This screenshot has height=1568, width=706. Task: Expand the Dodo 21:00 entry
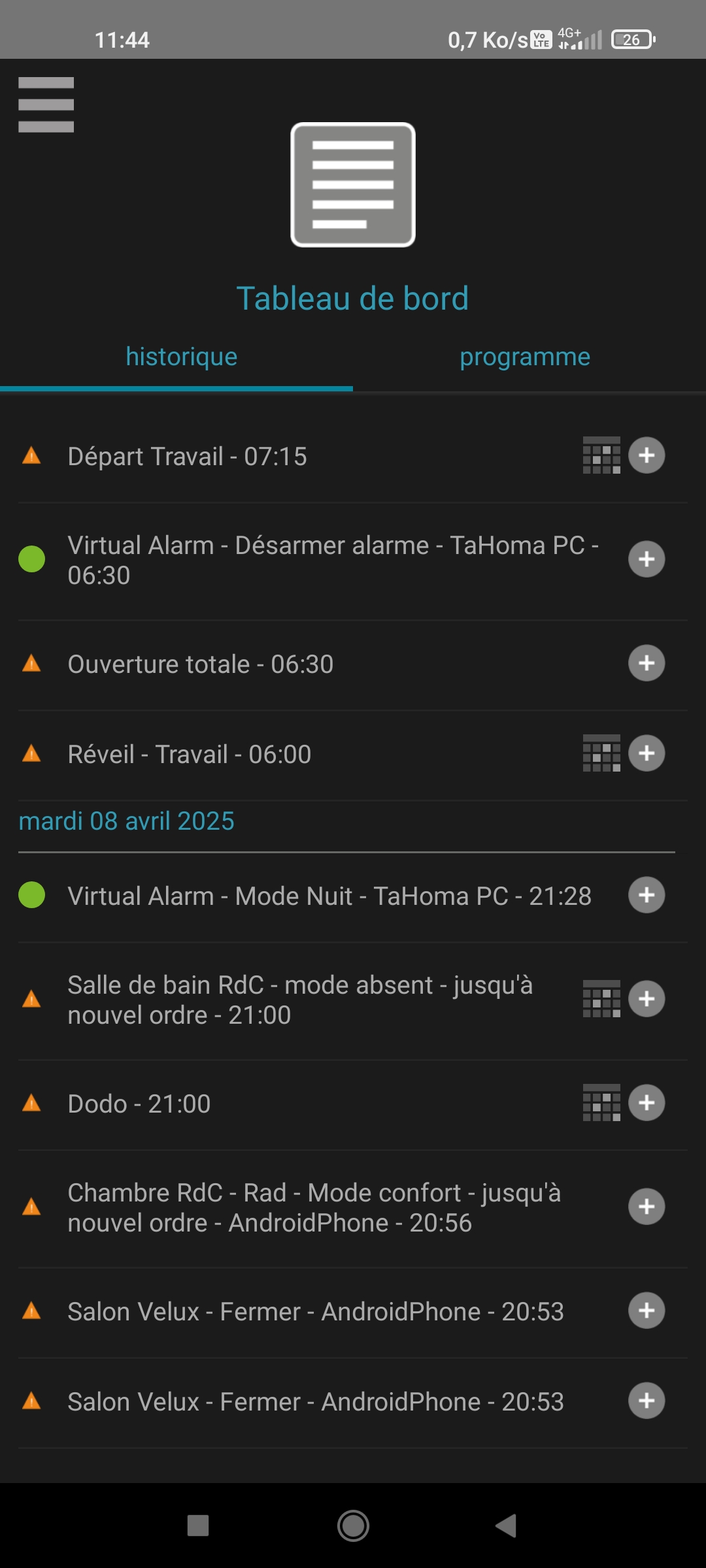647,1103
